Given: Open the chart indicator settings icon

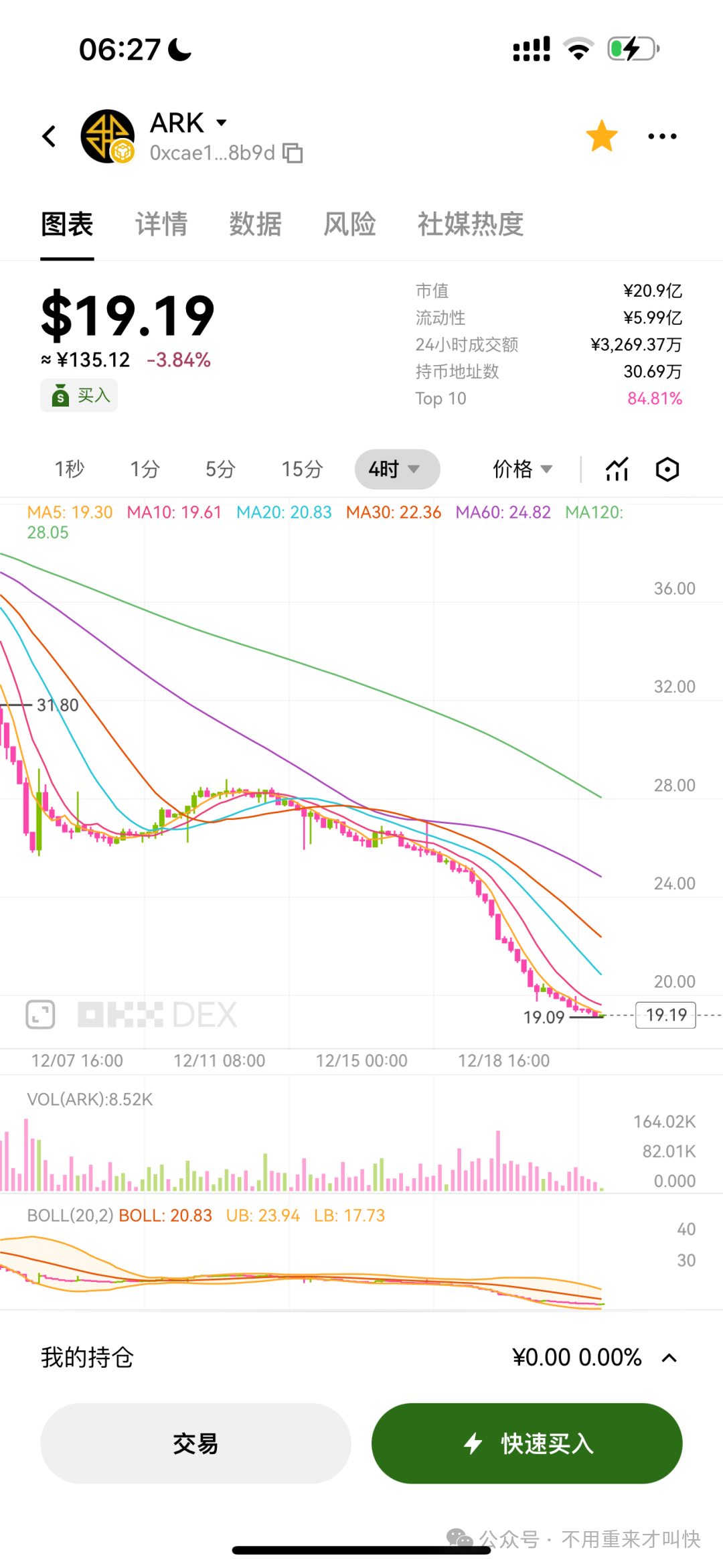Looking at the screenshot, I should point(615,469).
